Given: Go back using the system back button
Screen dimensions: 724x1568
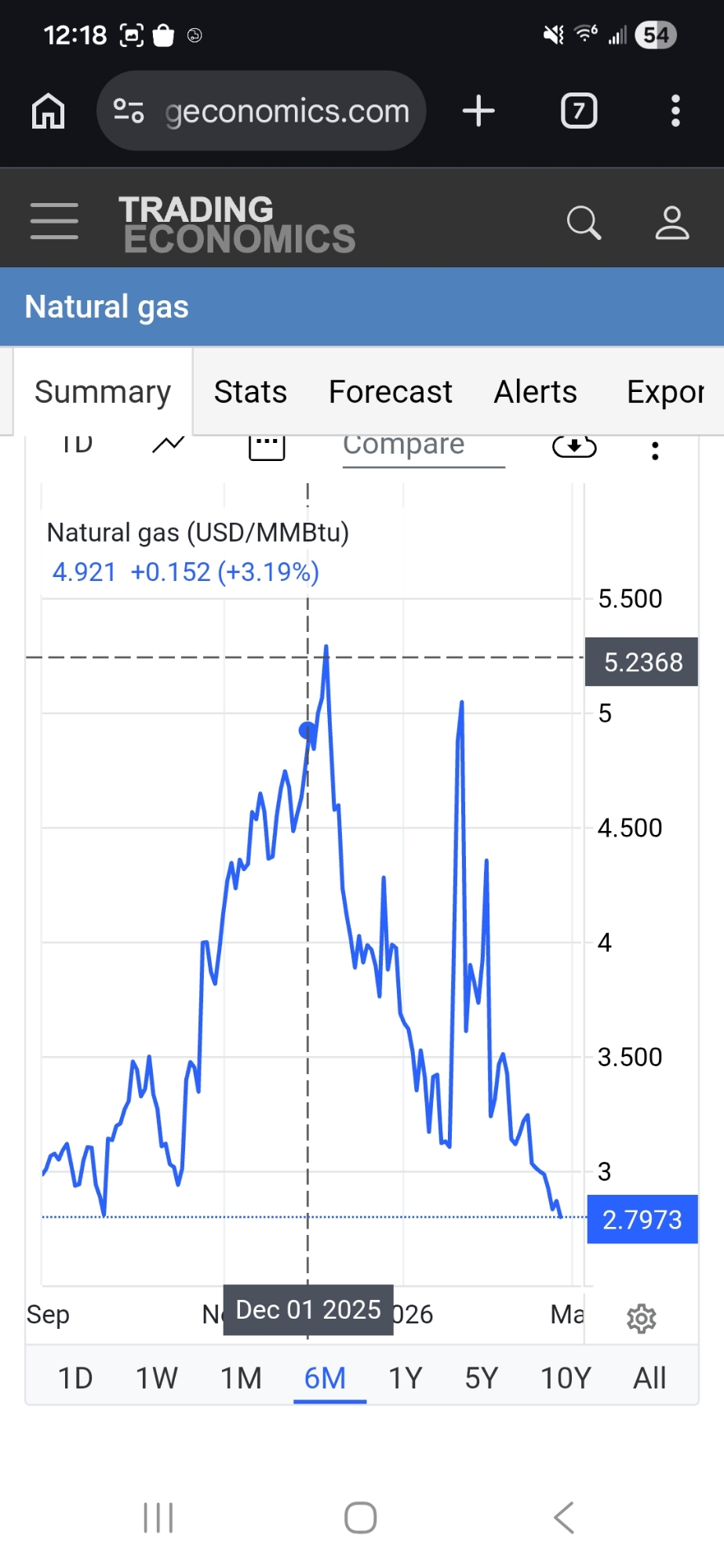Looking at the screenshot, I should point(564,1518).
